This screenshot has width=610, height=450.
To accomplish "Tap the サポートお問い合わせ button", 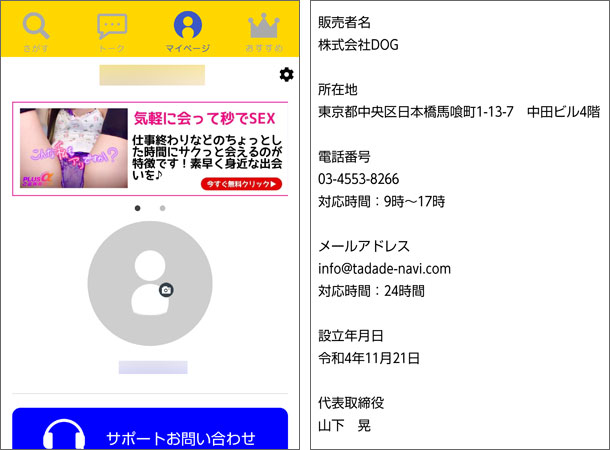I will point(150,433).
